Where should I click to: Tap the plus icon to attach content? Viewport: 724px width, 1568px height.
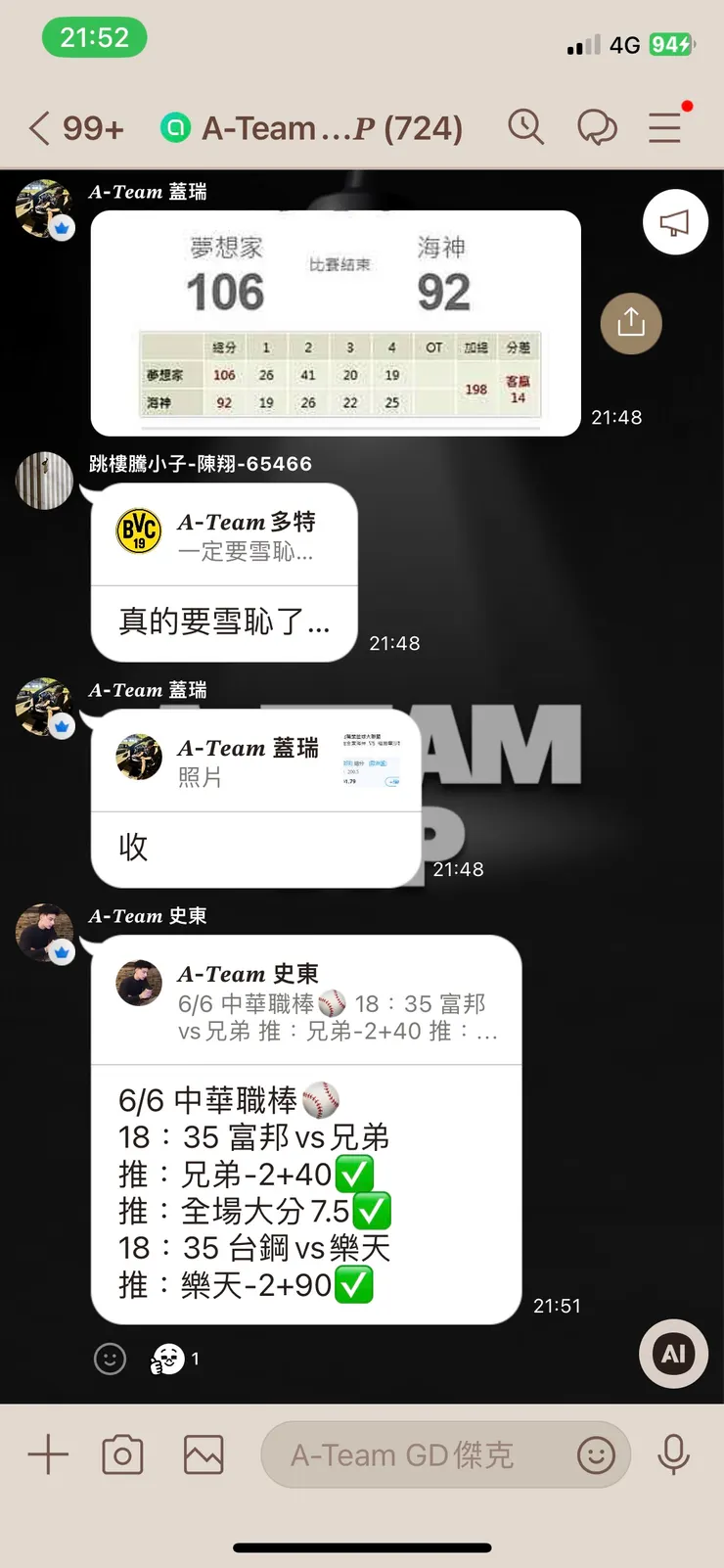click(47, 1454)
